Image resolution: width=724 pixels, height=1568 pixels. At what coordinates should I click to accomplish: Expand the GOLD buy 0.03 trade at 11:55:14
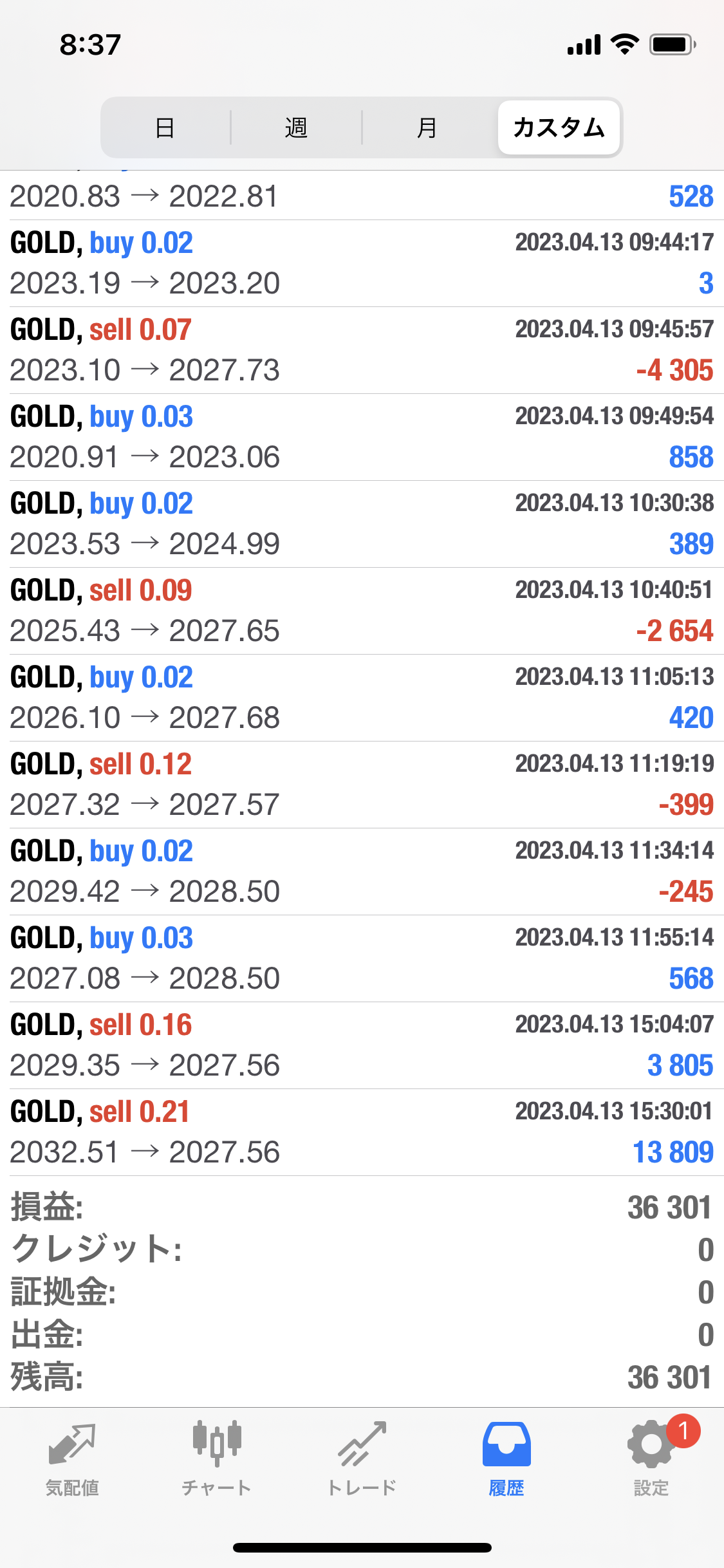pos(362,958)
